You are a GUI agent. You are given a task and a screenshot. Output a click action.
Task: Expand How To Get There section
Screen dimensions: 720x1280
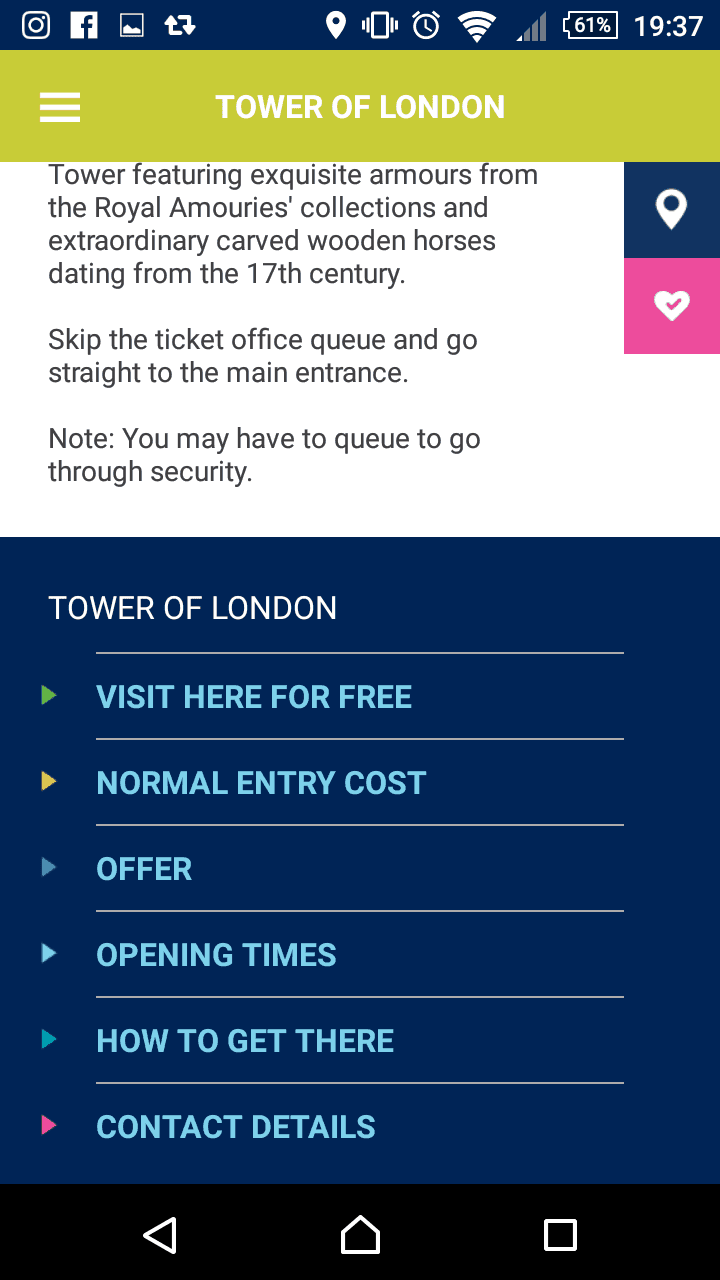tap(245, 1041)
